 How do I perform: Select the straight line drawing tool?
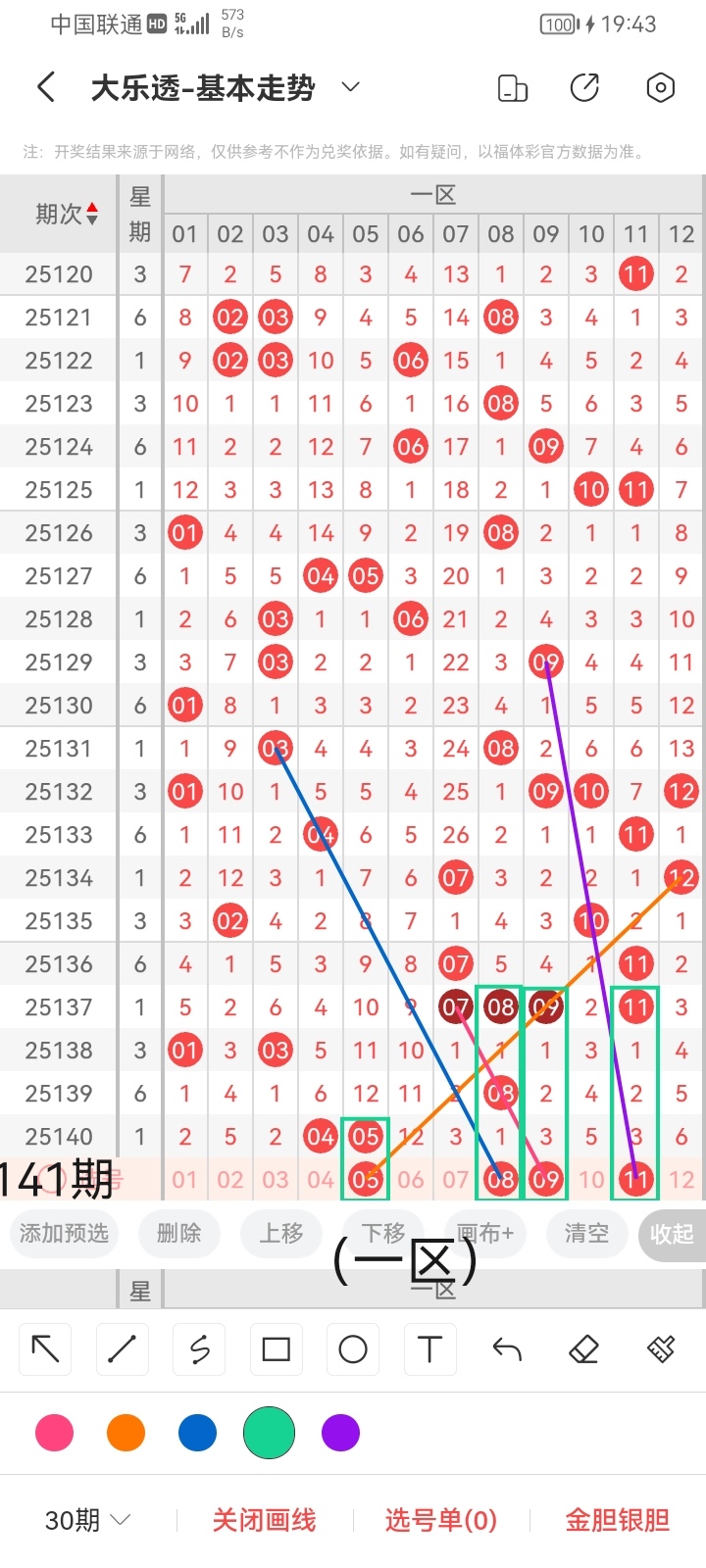pos(123,1349)
